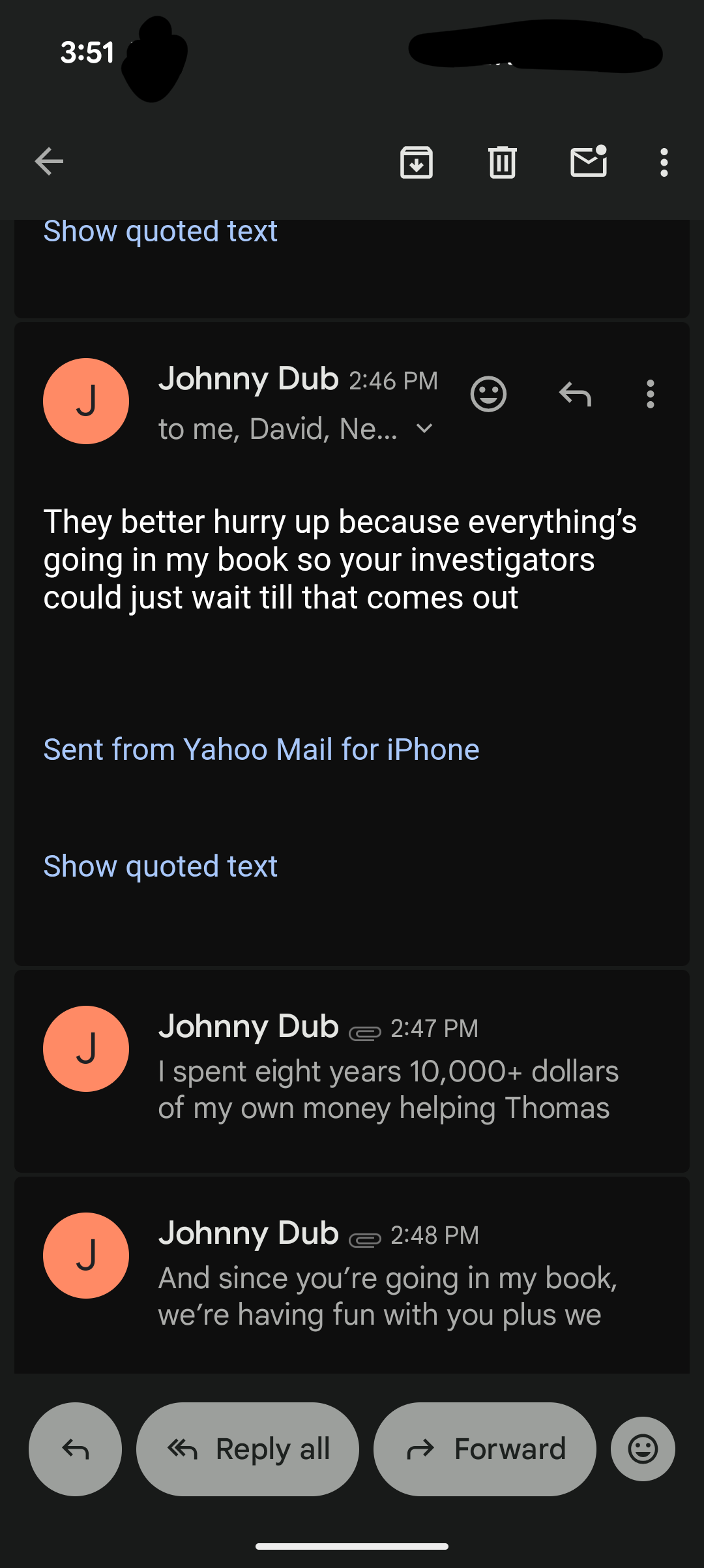
Task: Archive this email conversation
Action: [x=417, y=162]
